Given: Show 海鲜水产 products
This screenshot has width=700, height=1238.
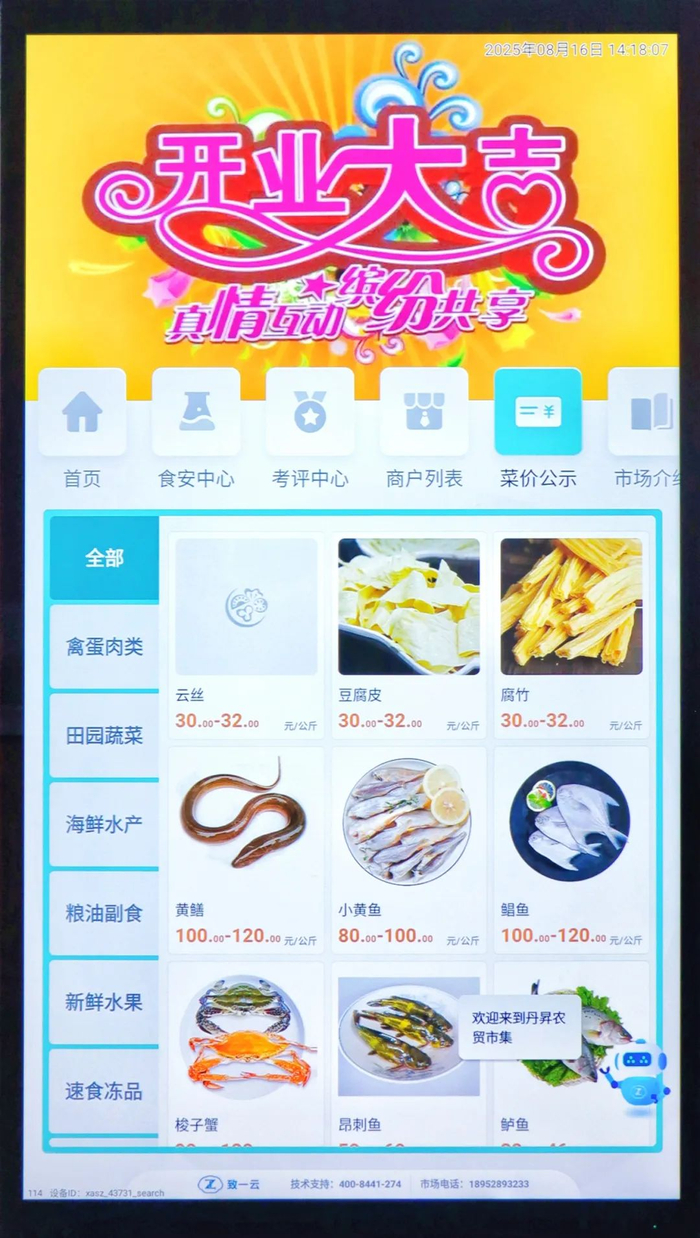Looking at the screenshot, I should coord(104,825).
